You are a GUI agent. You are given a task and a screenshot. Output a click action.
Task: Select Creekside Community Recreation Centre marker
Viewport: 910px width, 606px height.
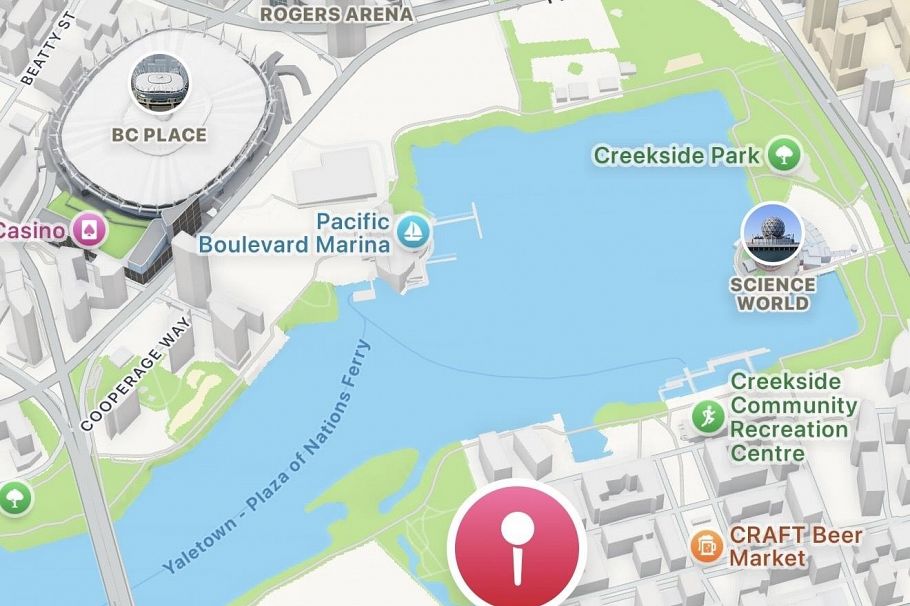(x=708, y=417)
